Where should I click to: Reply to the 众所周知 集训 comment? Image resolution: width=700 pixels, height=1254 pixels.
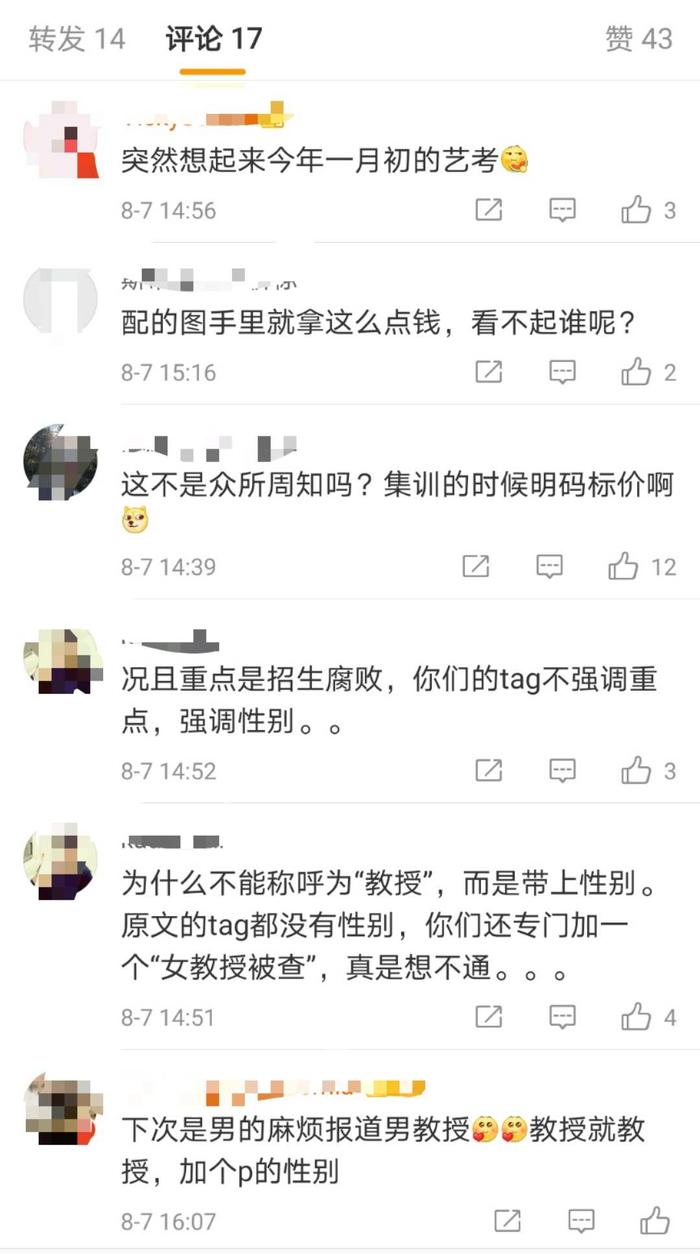pyautogui.click(x=550, y=567)
